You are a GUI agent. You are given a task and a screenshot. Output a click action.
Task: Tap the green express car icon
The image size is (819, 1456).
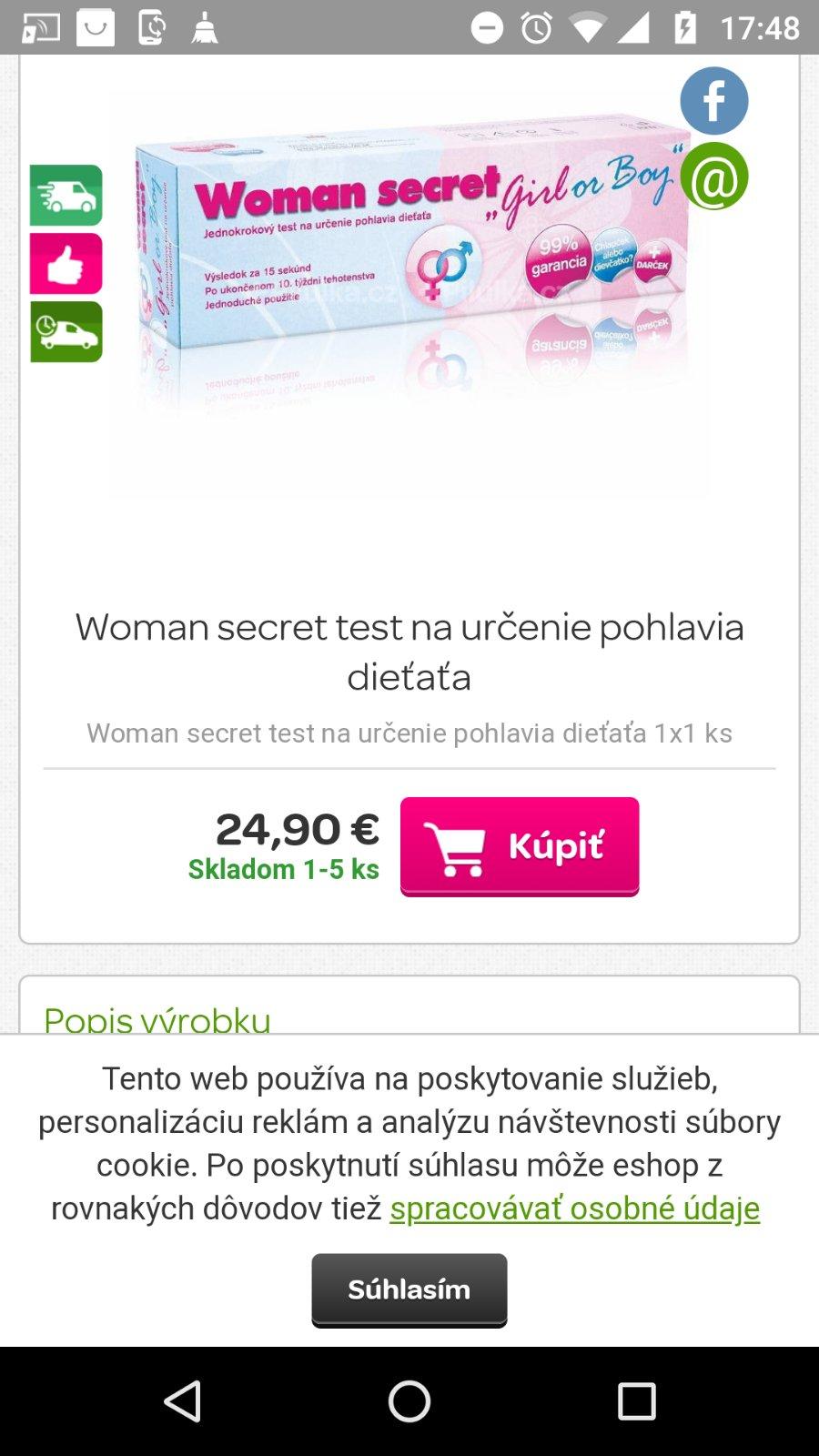(x=66, y=332)
